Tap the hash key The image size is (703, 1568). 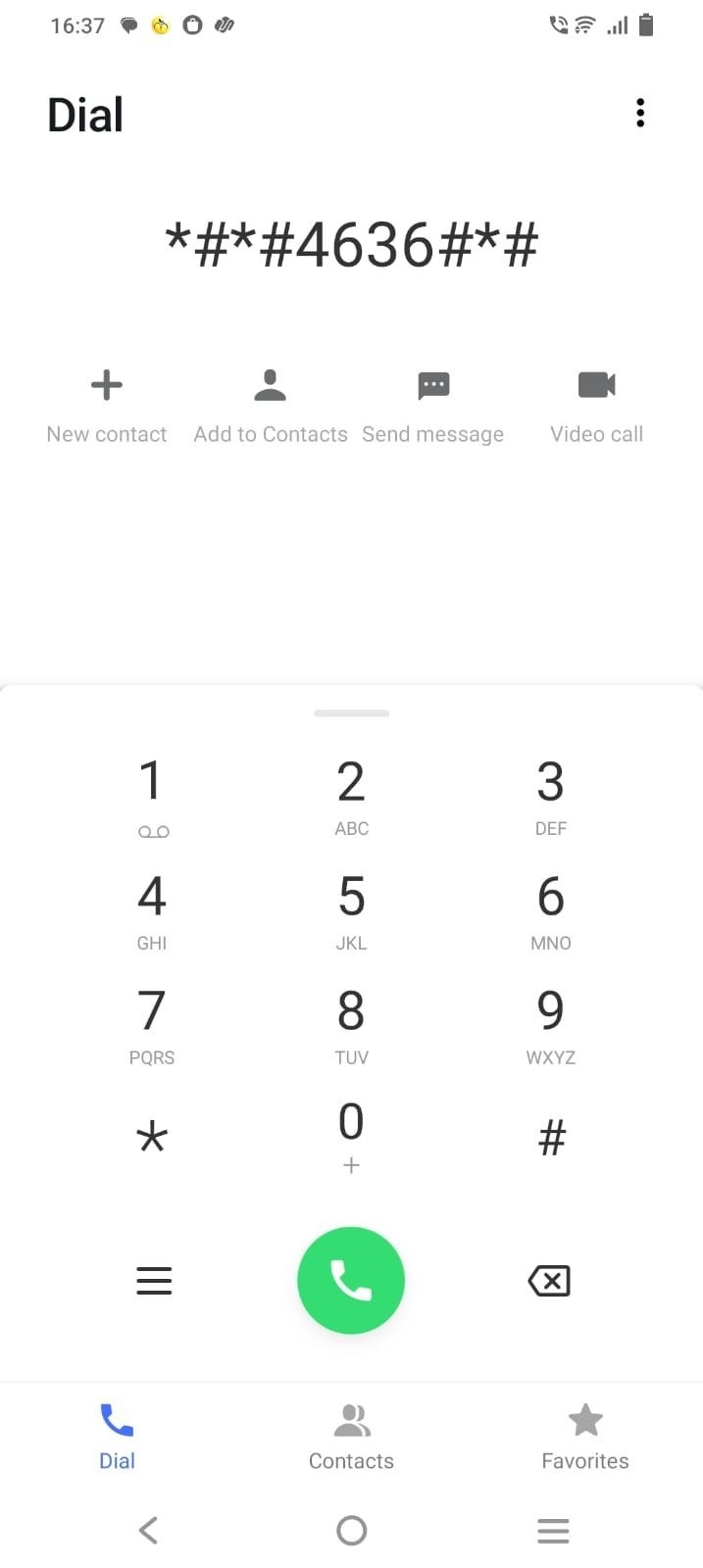pyautogui.click(x=552, y=1138)
